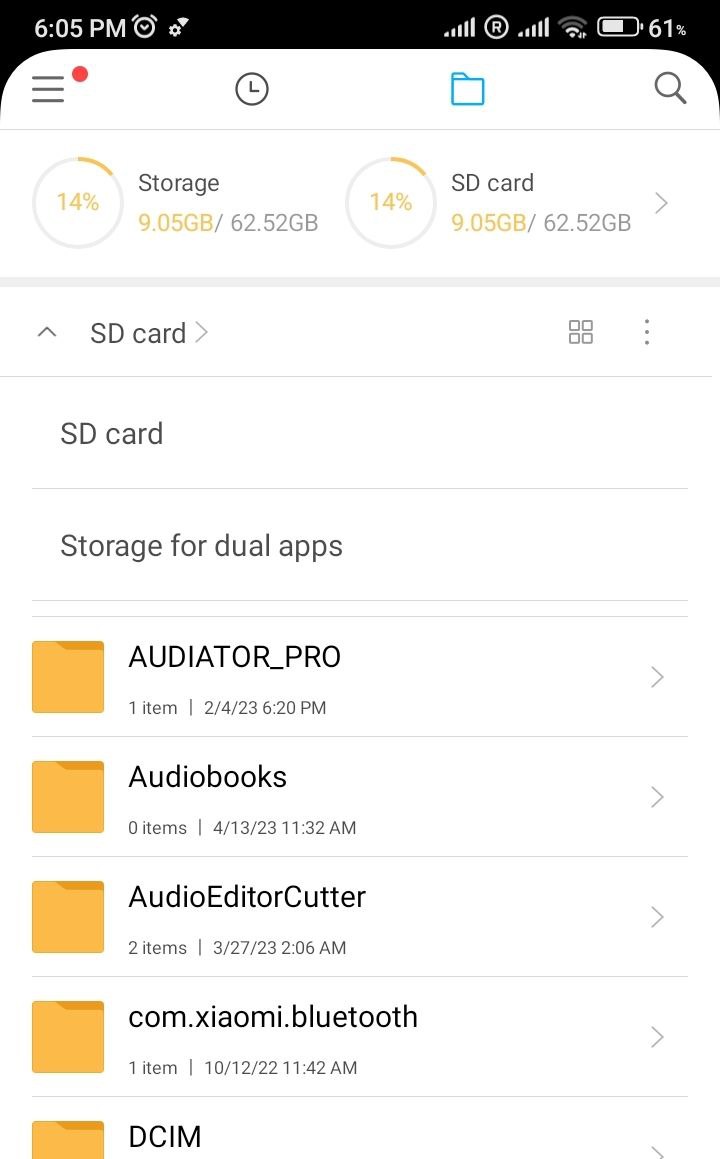Screen dimensions: 720x1159
Task: Choose Storage for dual apps
Action: click(x=360, y=545)
